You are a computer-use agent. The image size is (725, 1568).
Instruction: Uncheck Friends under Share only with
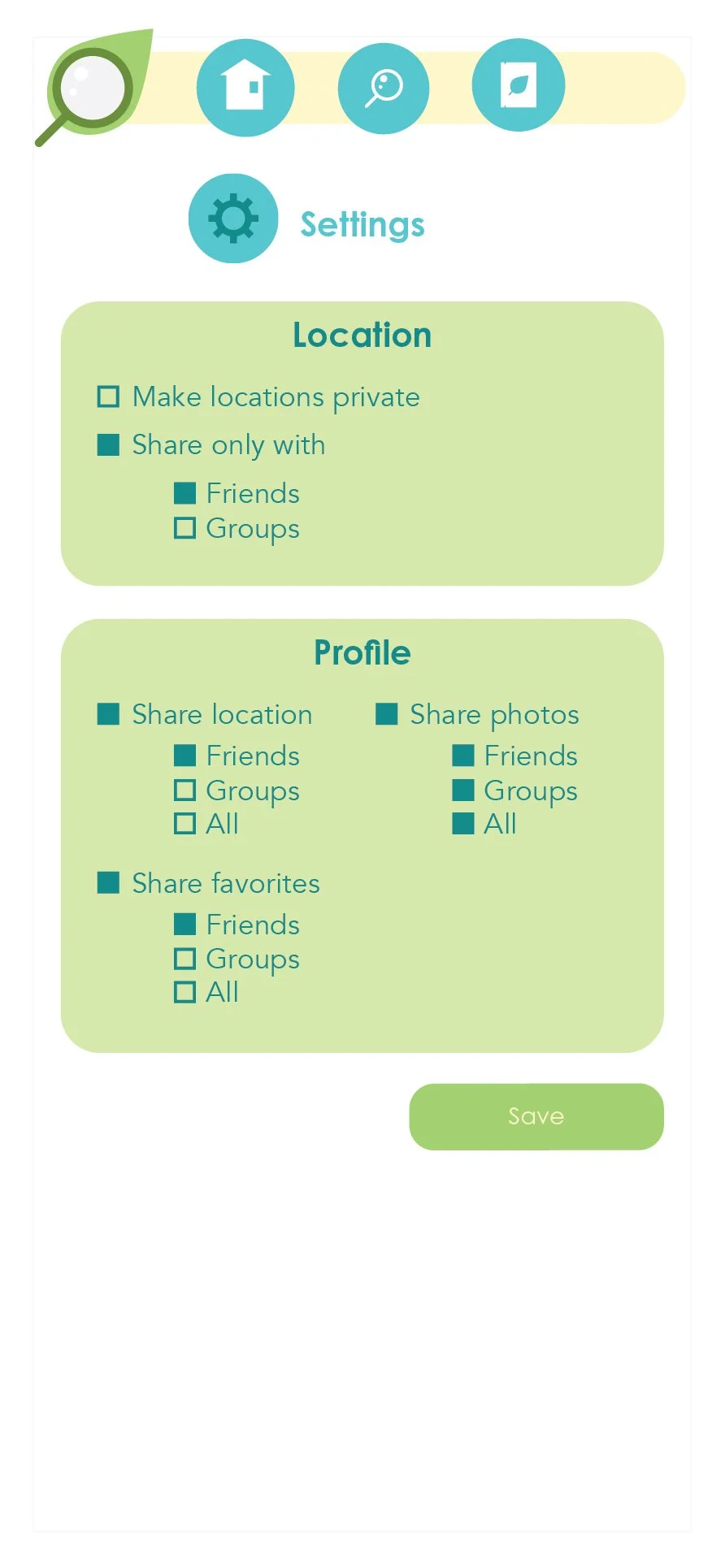[x=185, y=493]
